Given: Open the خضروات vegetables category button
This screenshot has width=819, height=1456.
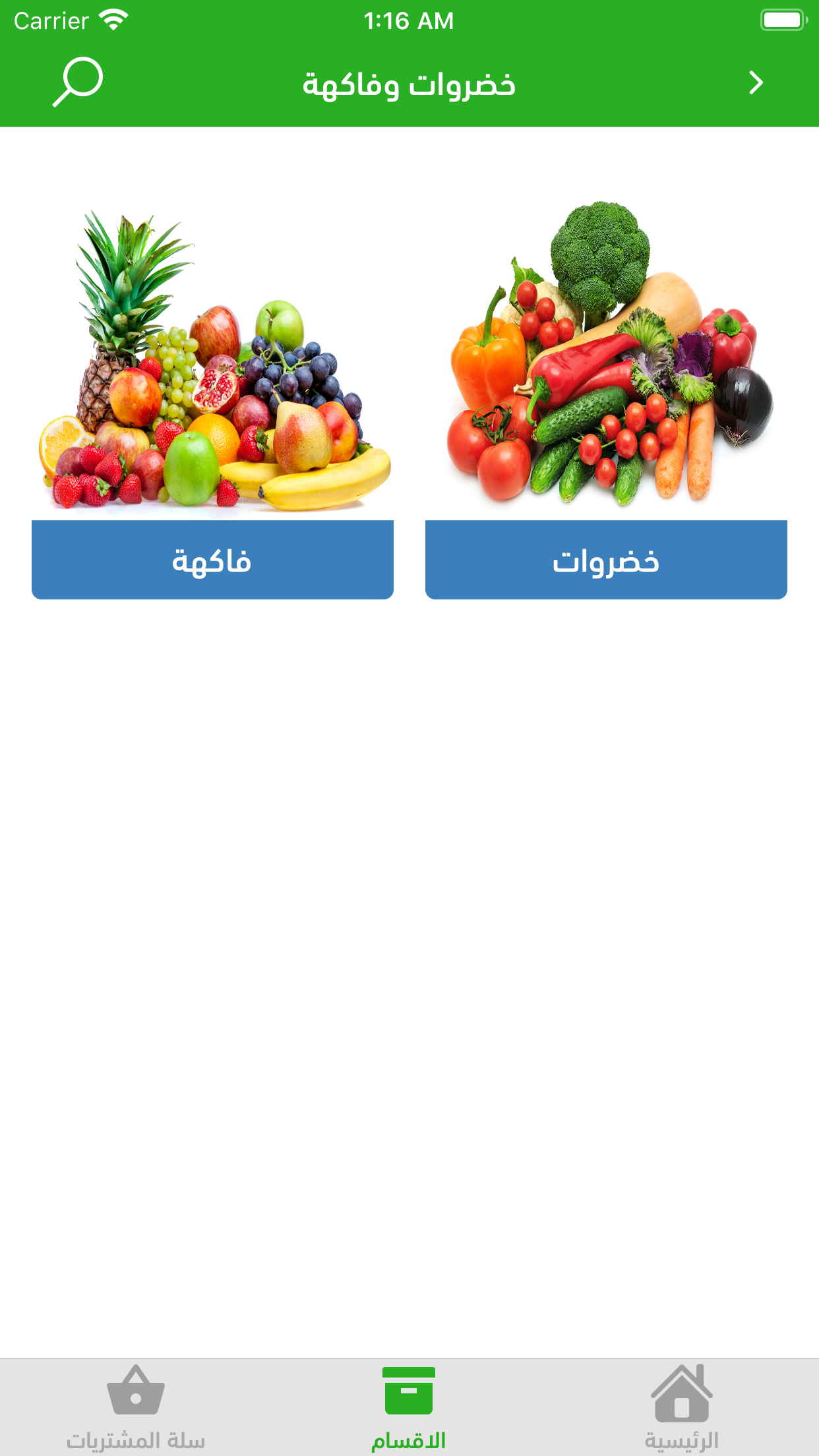Looking at the screenshot, I should (x=606, y=560).
